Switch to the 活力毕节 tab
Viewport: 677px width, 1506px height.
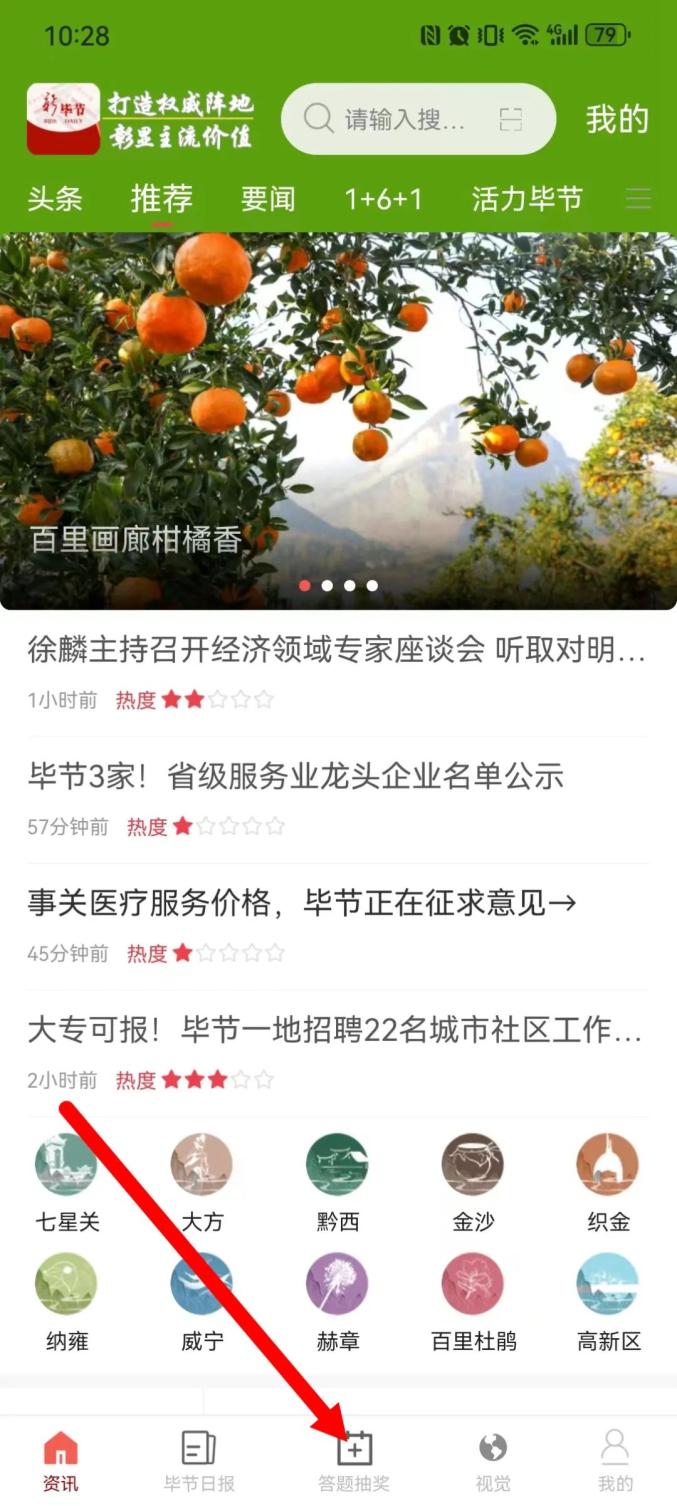point(527,199)
